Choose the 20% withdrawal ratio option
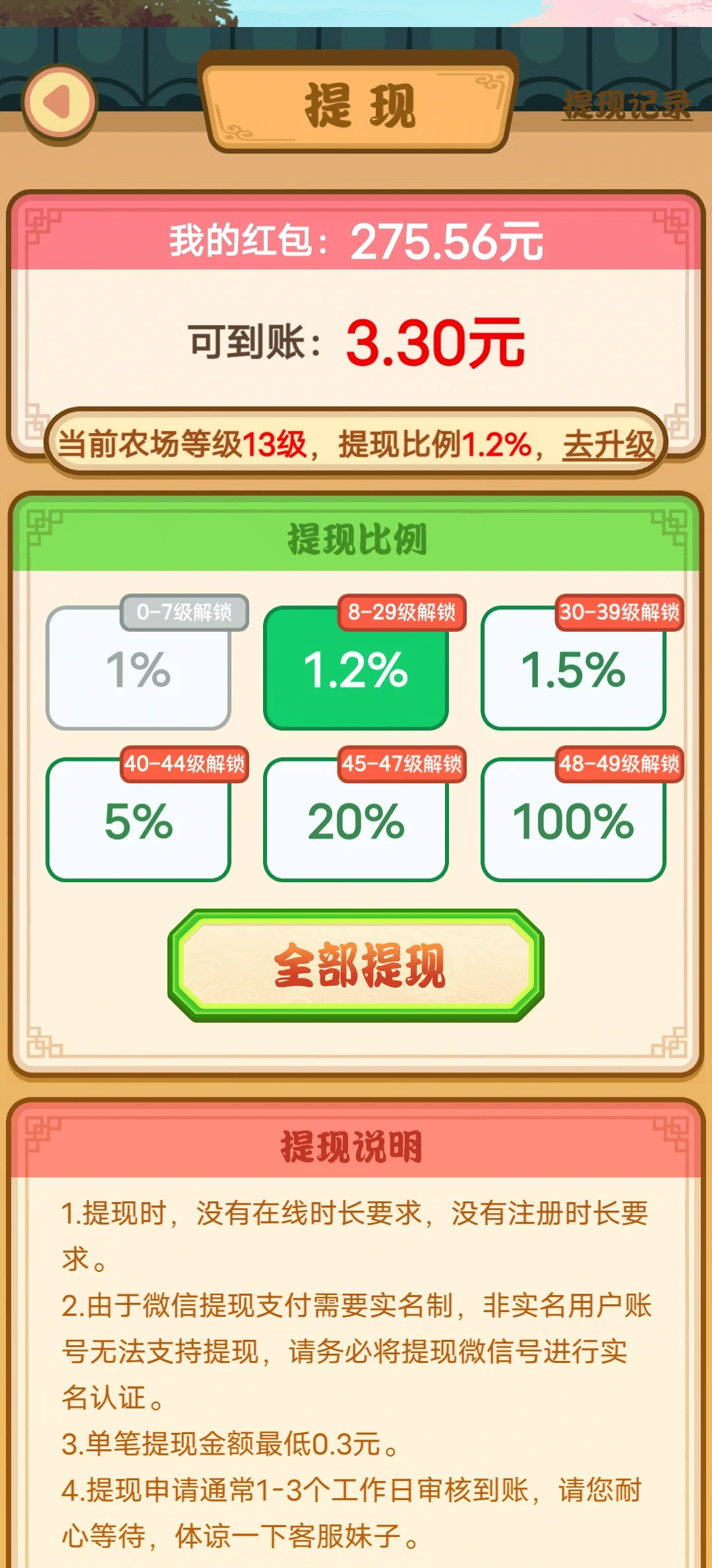Viewport: 712px width, 1568px height. [356, 821]
